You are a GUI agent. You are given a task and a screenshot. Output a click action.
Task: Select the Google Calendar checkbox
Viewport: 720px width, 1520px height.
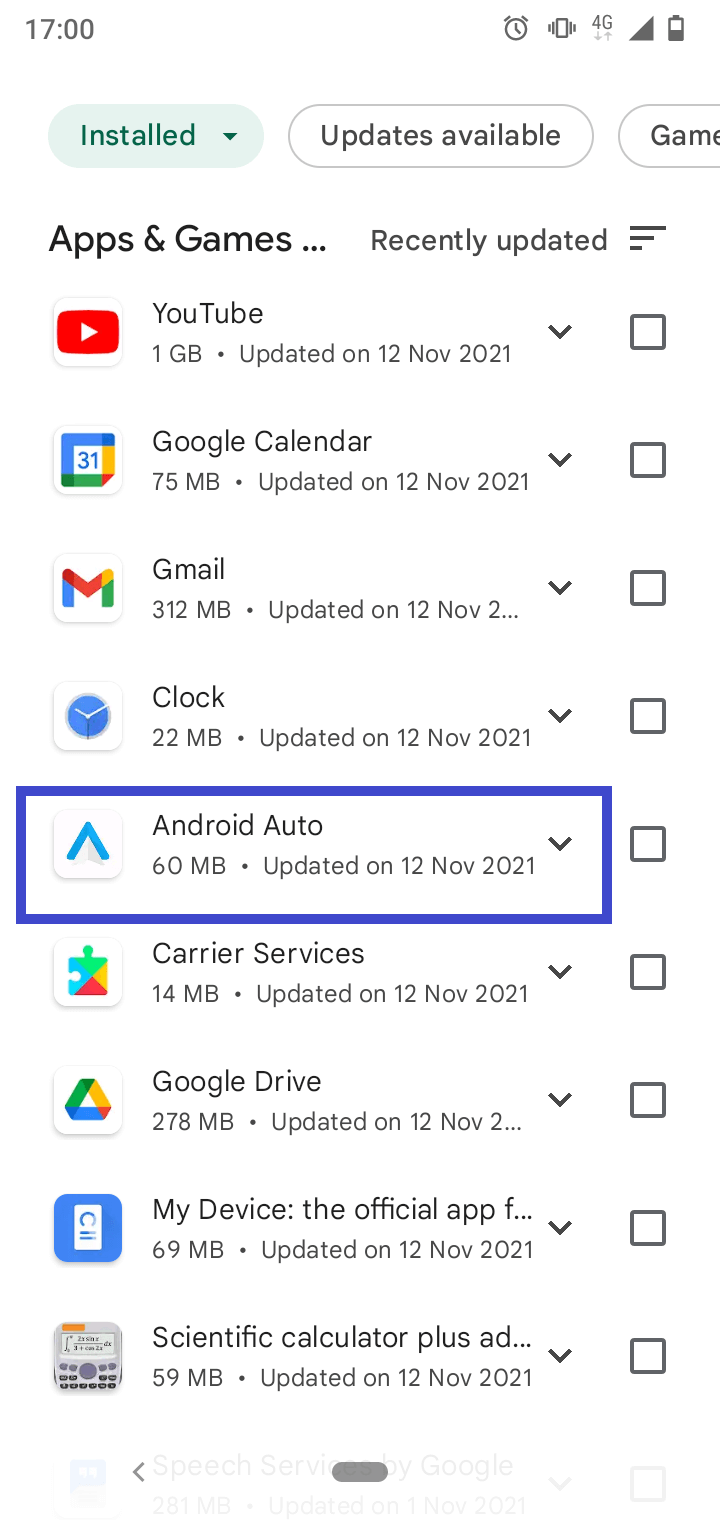coord(648,460)
